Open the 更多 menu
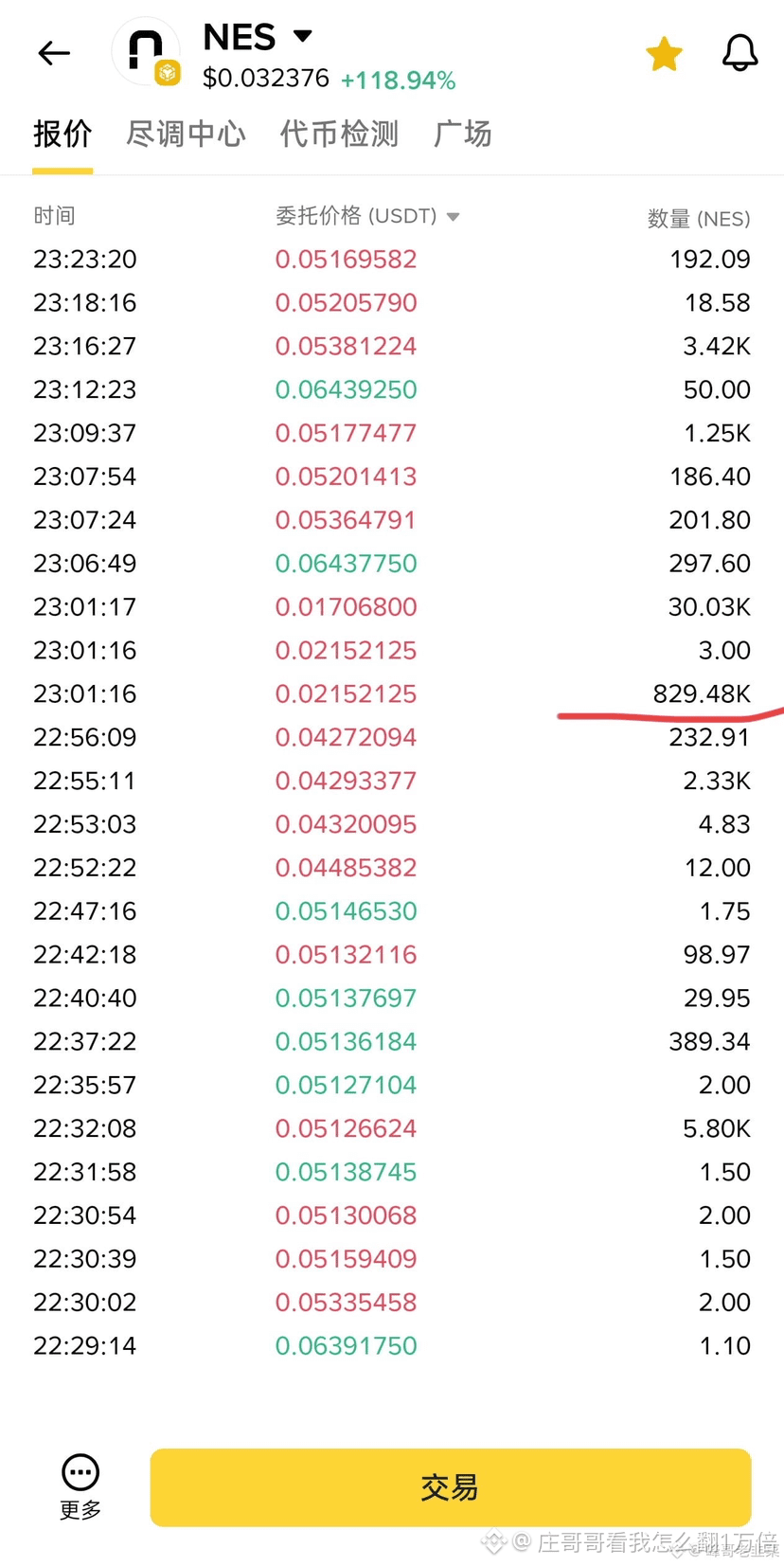The height and width of the screenshot is (1566, 784). click(80, 1486)
